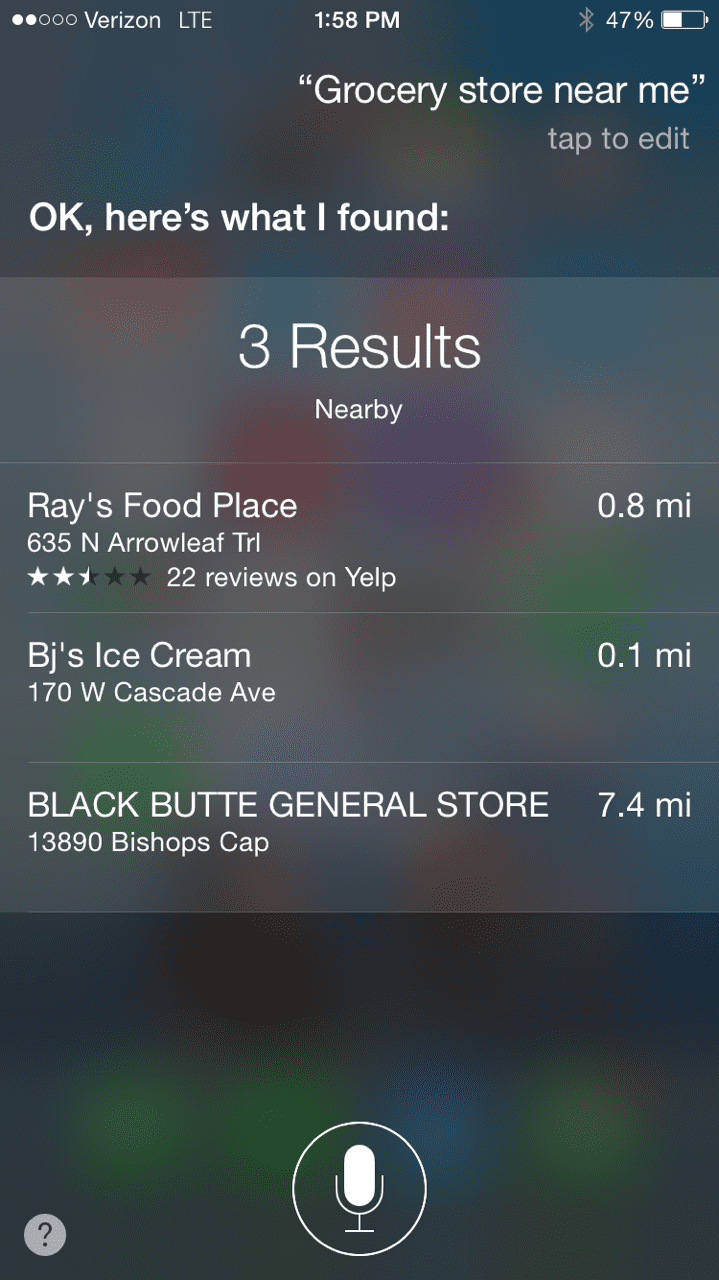Open Ray's Food Place result

(x=359, y=538)
